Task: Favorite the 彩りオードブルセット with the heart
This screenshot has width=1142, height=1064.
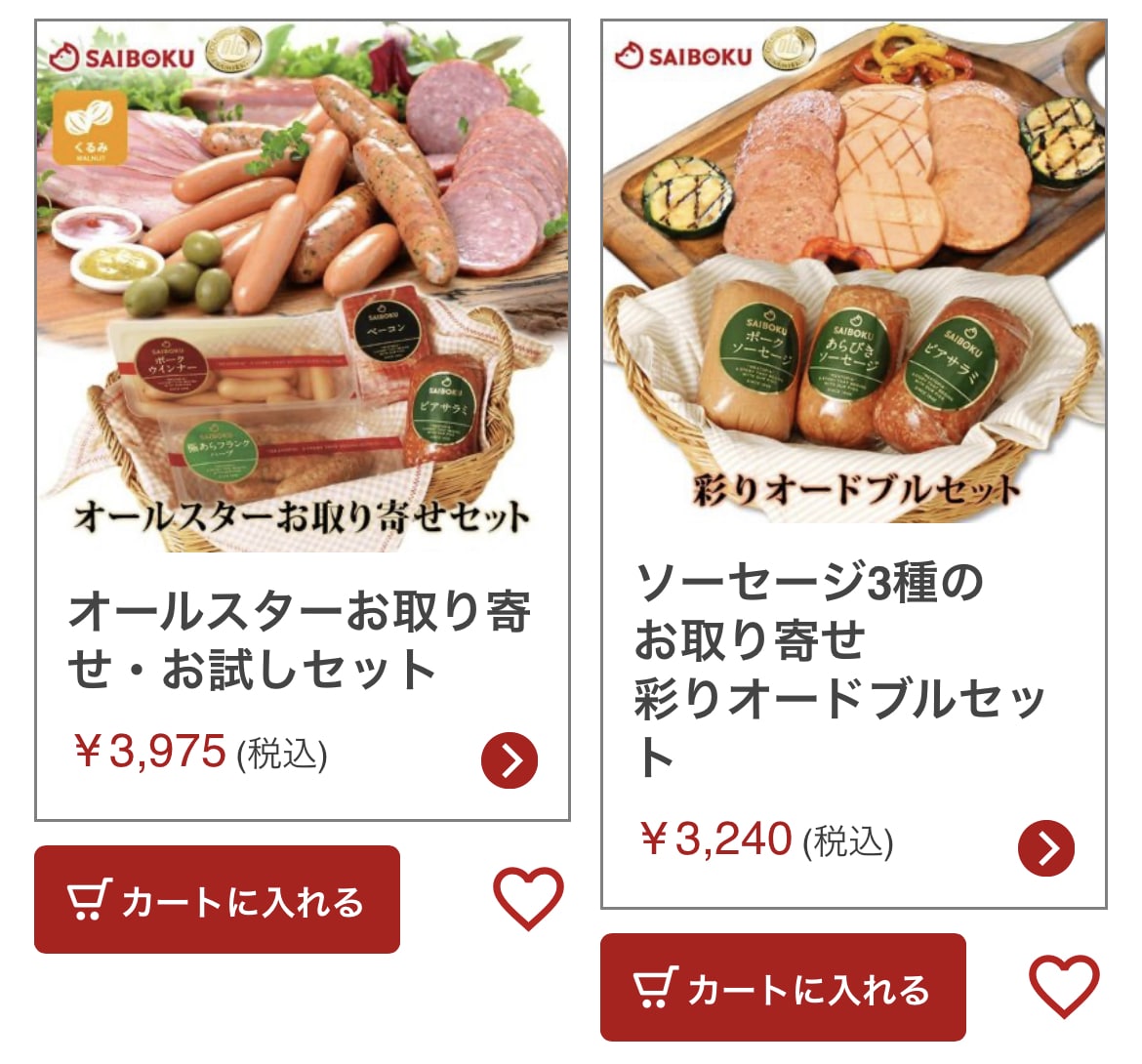Action: [x=1064, y=987]
